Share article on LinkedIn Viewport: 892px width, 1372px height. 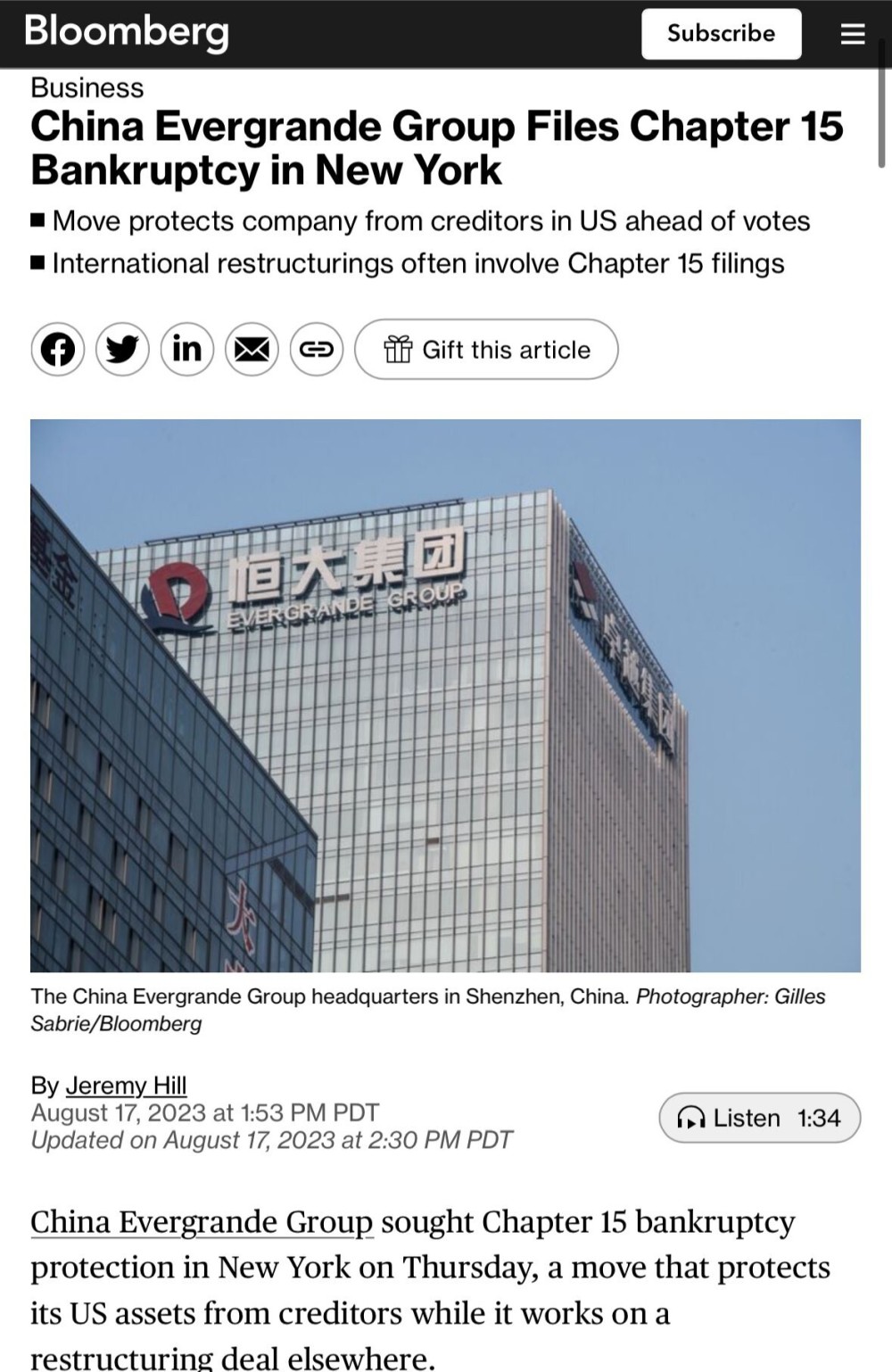[186, 349]
